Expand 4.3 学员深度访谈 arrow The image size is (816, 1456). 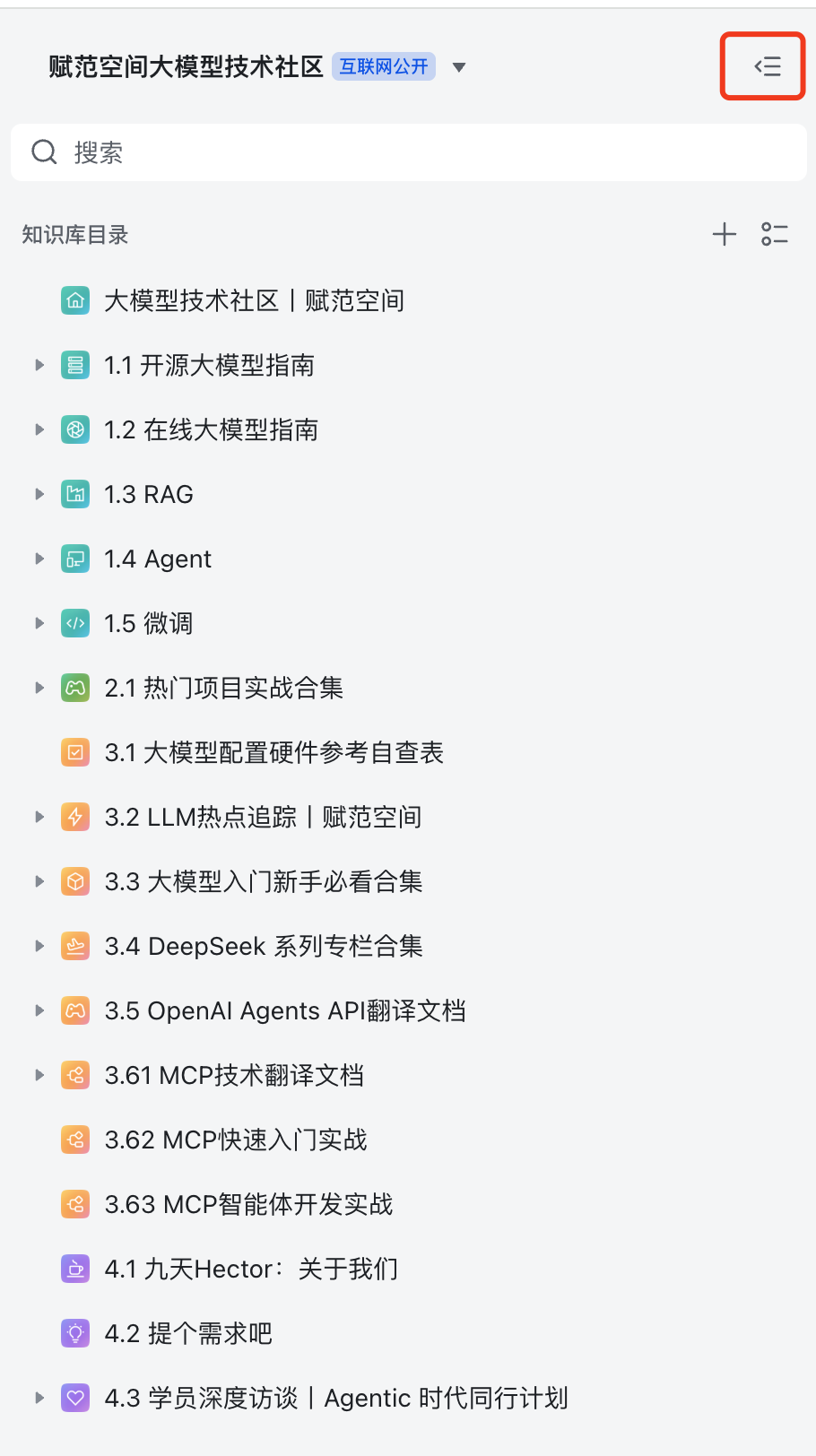coord(39,1398)
